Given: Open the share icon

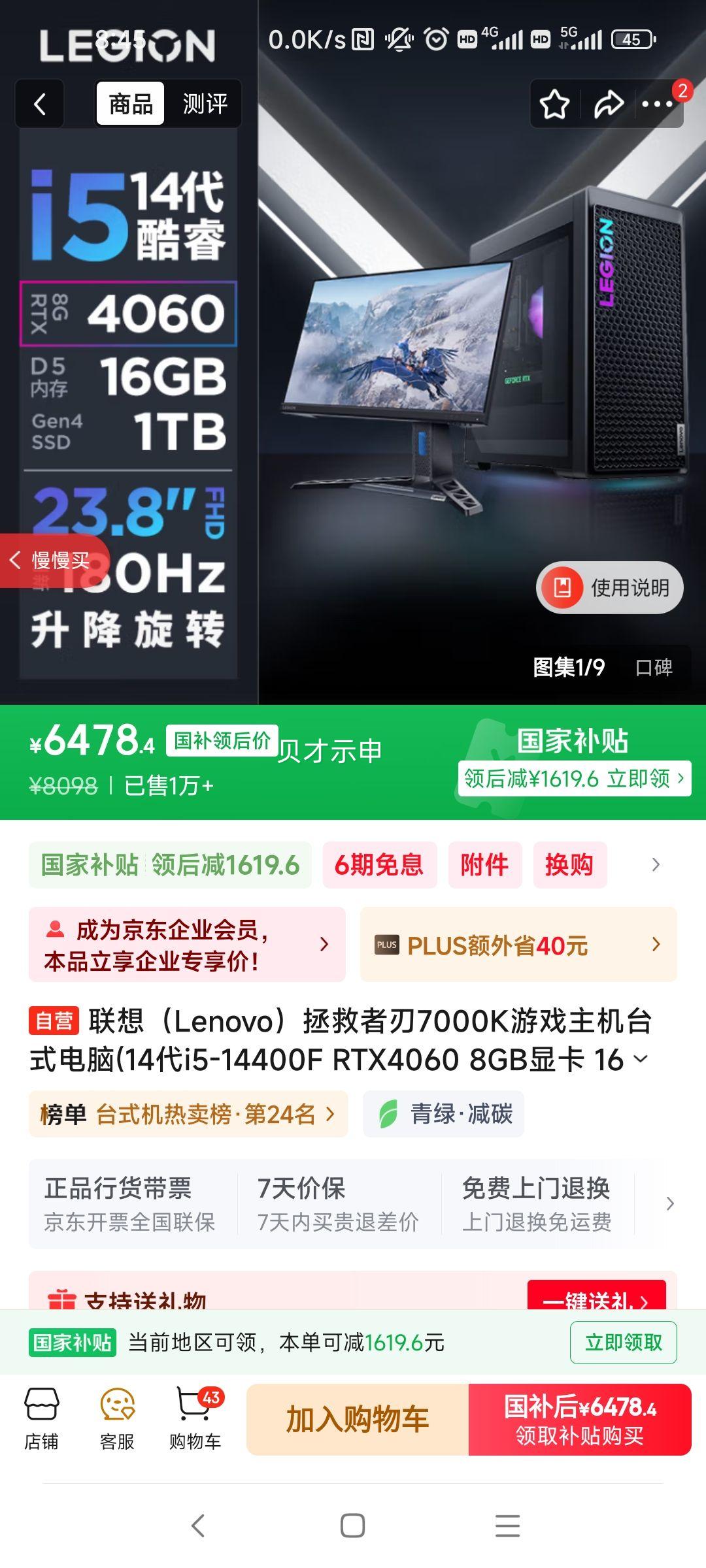Looking at the screenshot, I should click(x=609, y=103).
